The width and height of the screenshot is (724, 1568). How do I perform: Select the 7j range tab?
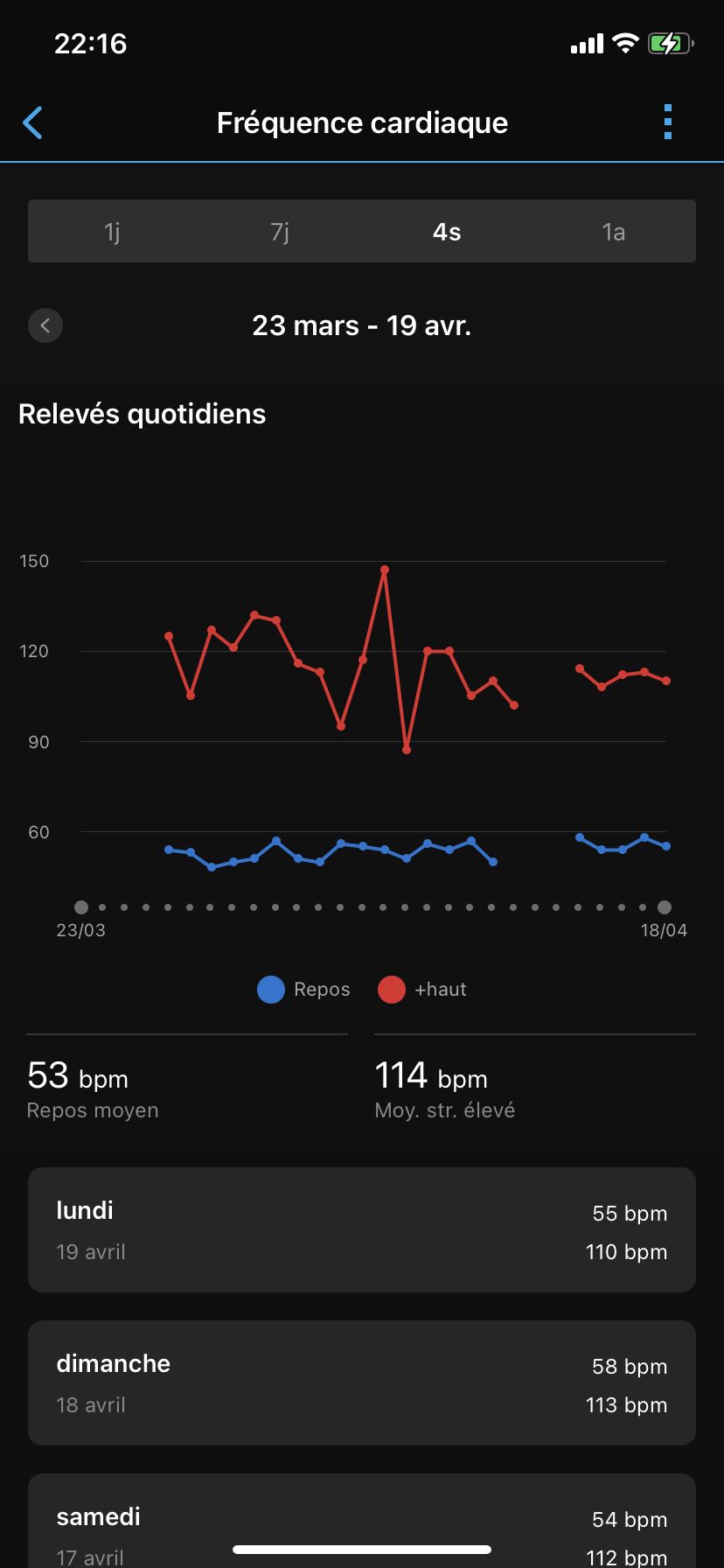tap(279, 232)
